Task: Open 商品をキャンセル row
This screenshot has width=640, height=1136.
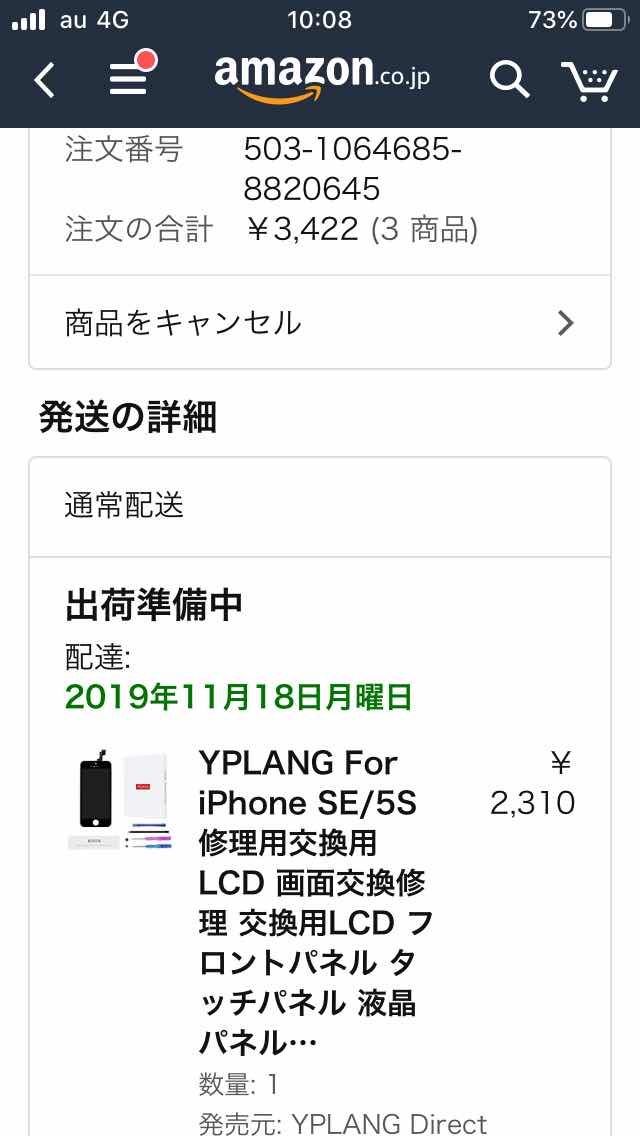Action: coord(320,323)
